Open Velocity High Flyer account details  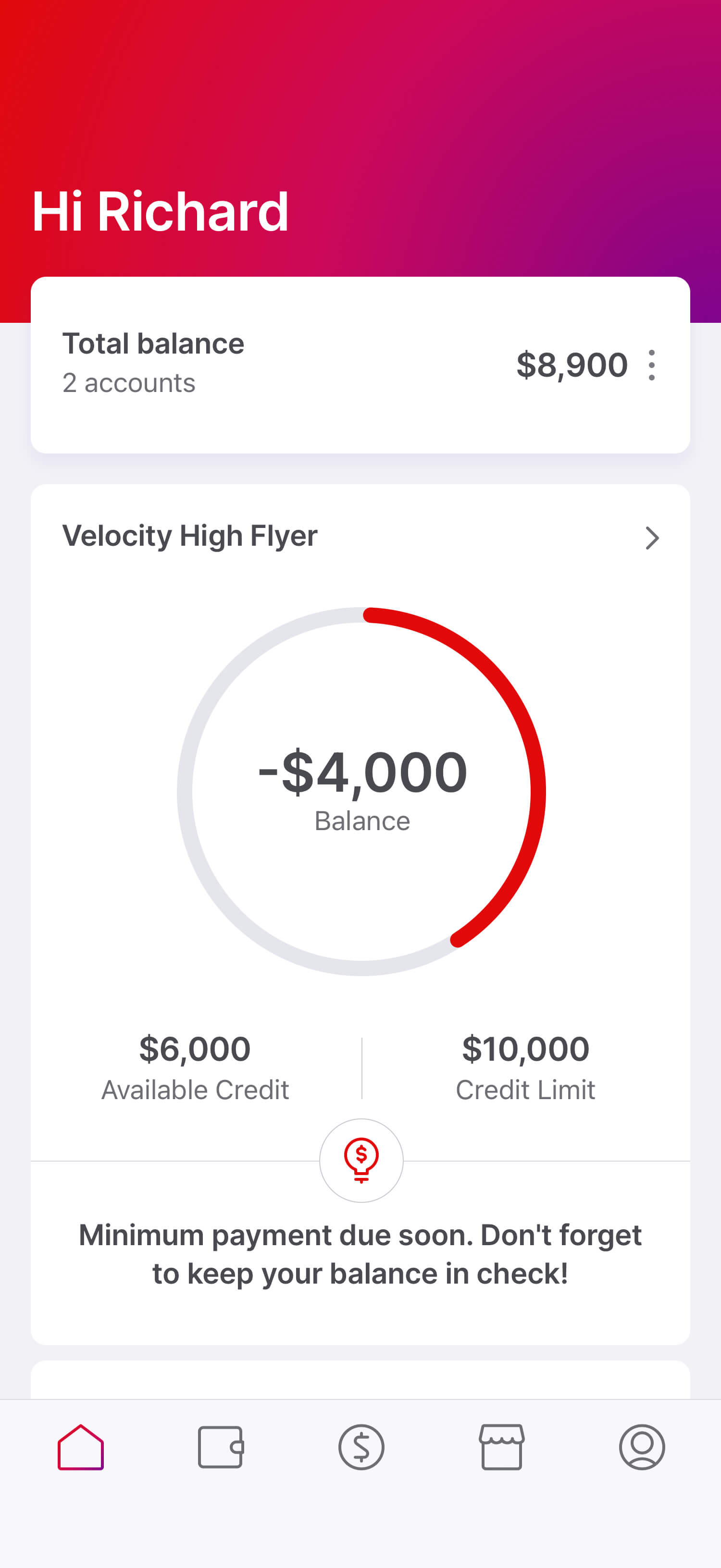pos(652,538)
